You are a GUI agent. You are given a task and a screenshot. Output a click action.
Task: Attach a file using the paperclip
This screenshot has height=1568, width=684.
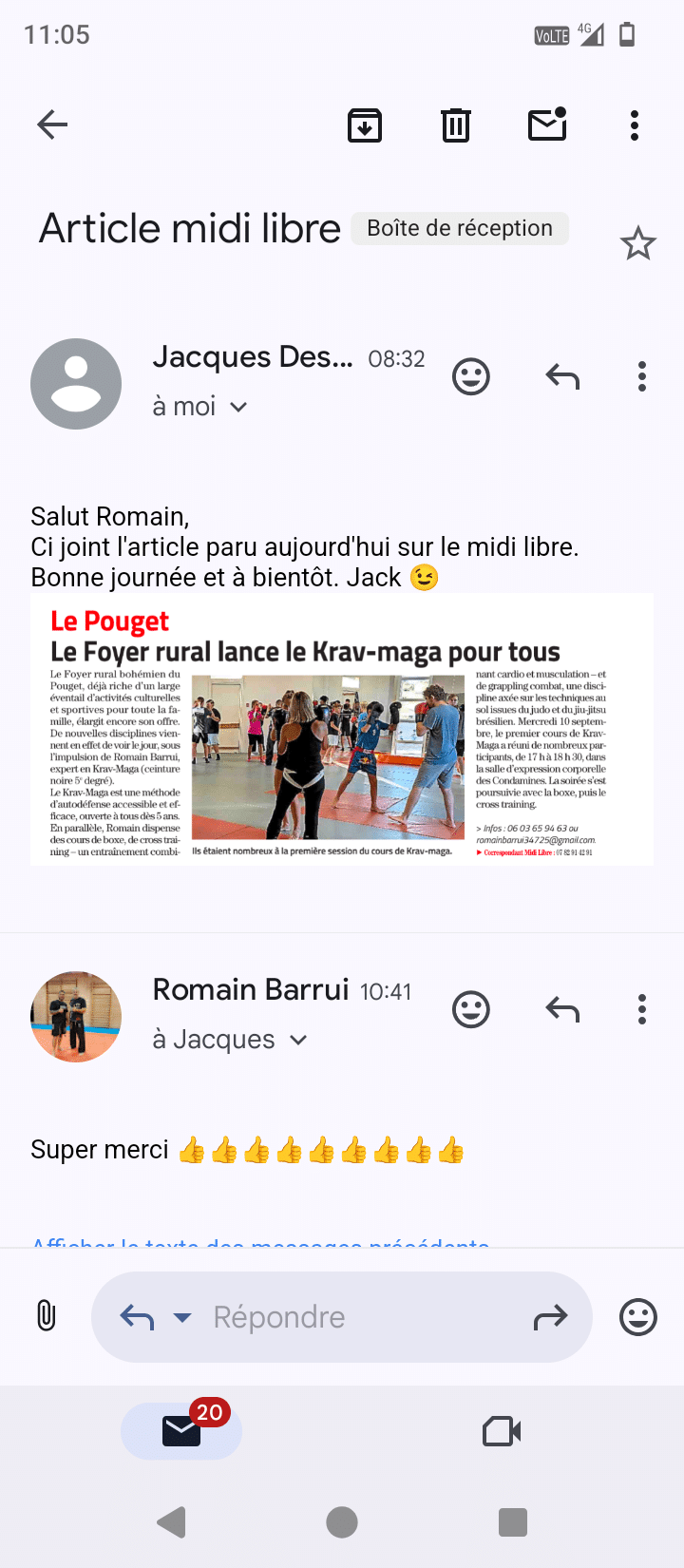pyautogui.click(x=46, y=1317)
